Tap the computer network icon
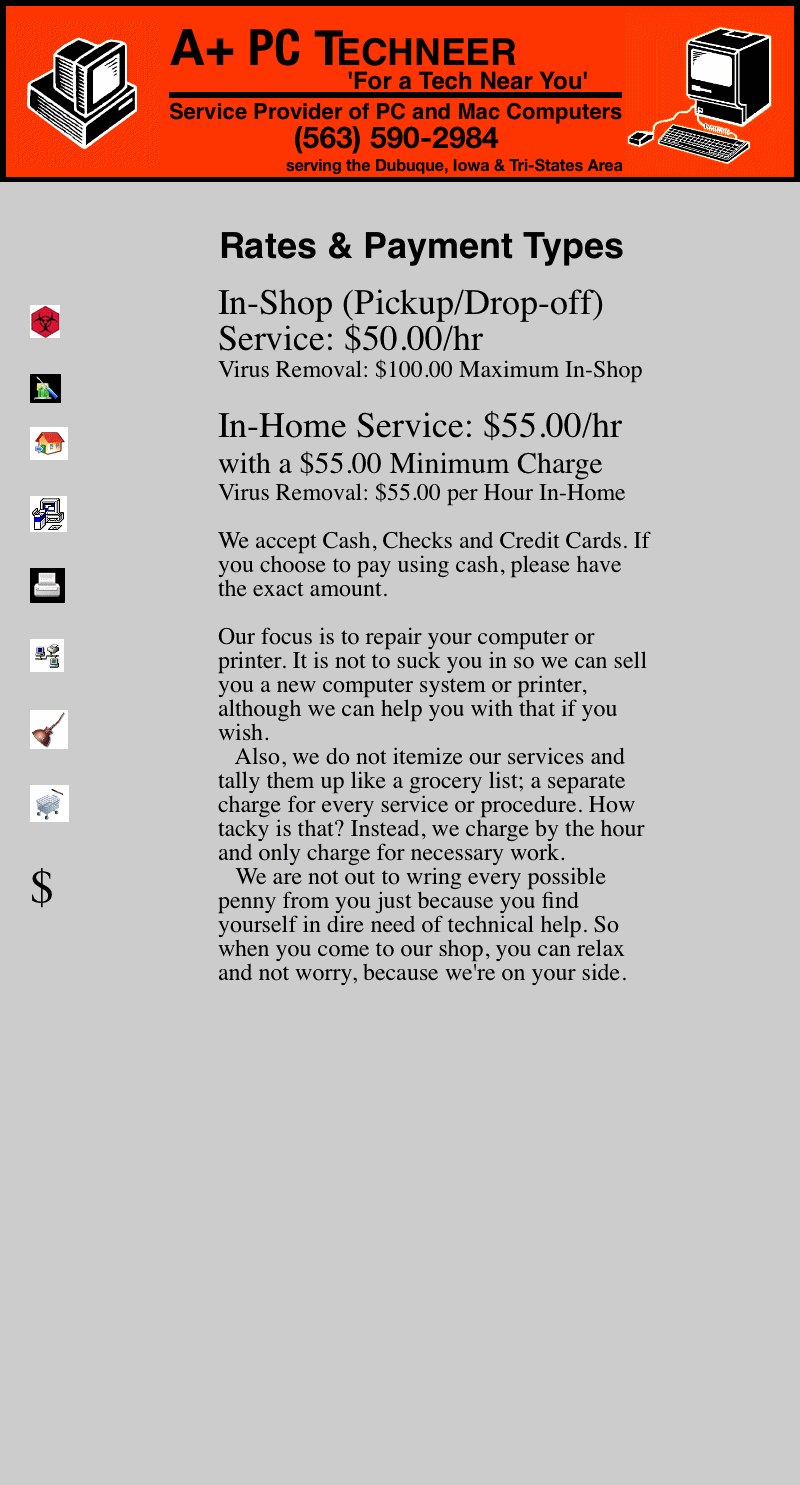This screenshot has height=1485, width=800. [47, 655]
